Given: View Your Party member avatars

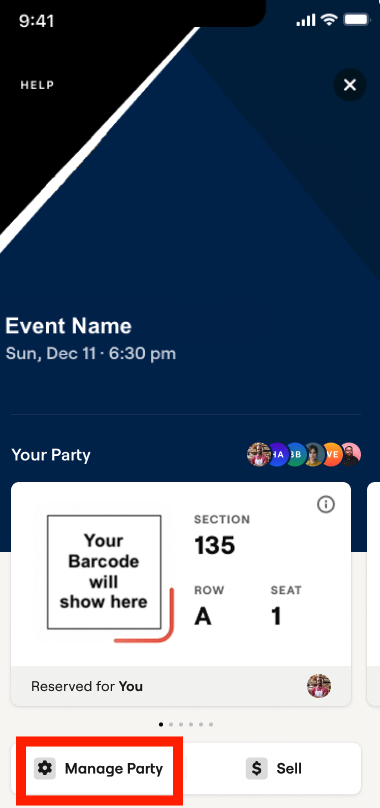Looking at the screenshot, I should coord(304,454).
